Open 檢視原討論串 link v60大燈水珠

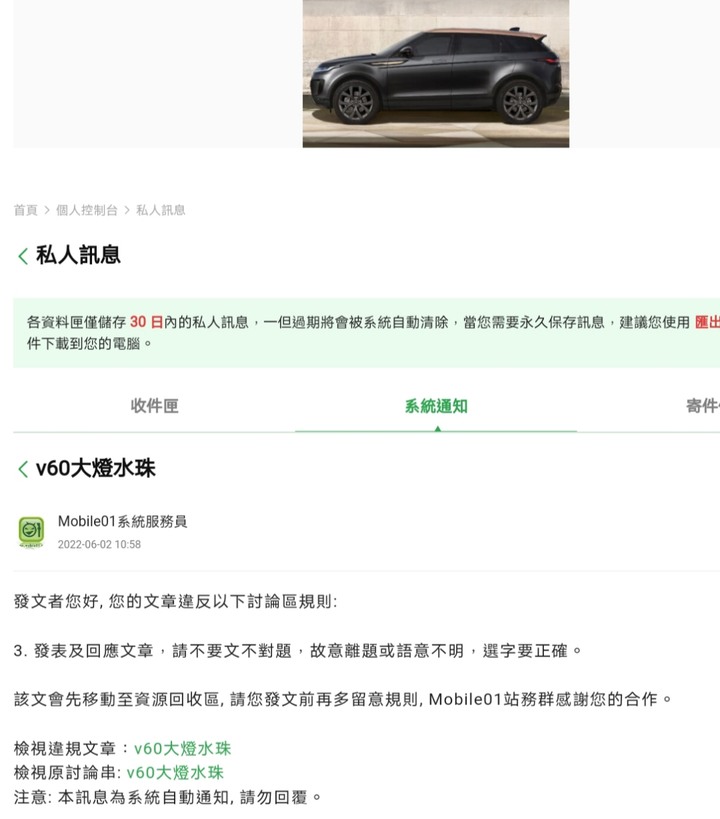(174, 772)
